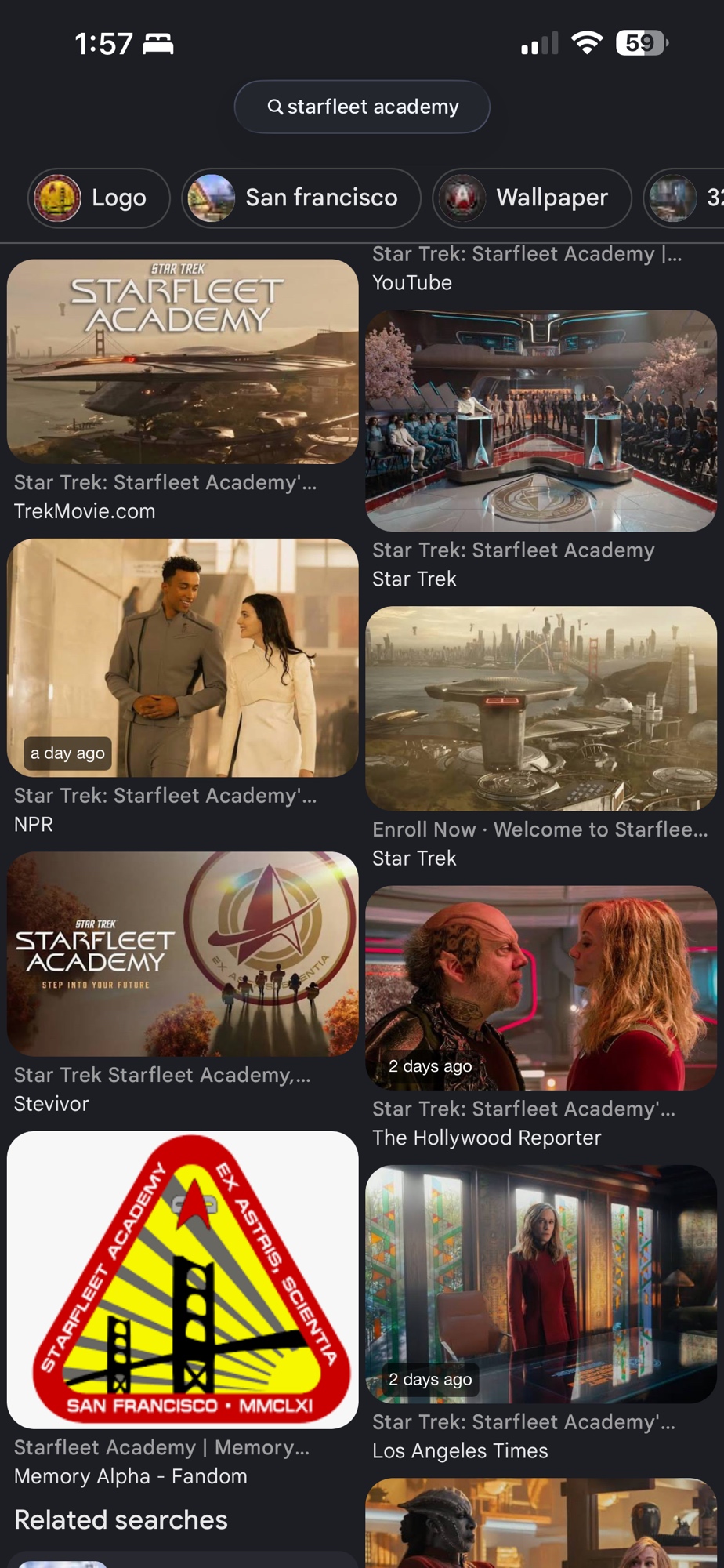Open The Hollywood Reporter image result
724x1568 pixels.
click(541, 988)
